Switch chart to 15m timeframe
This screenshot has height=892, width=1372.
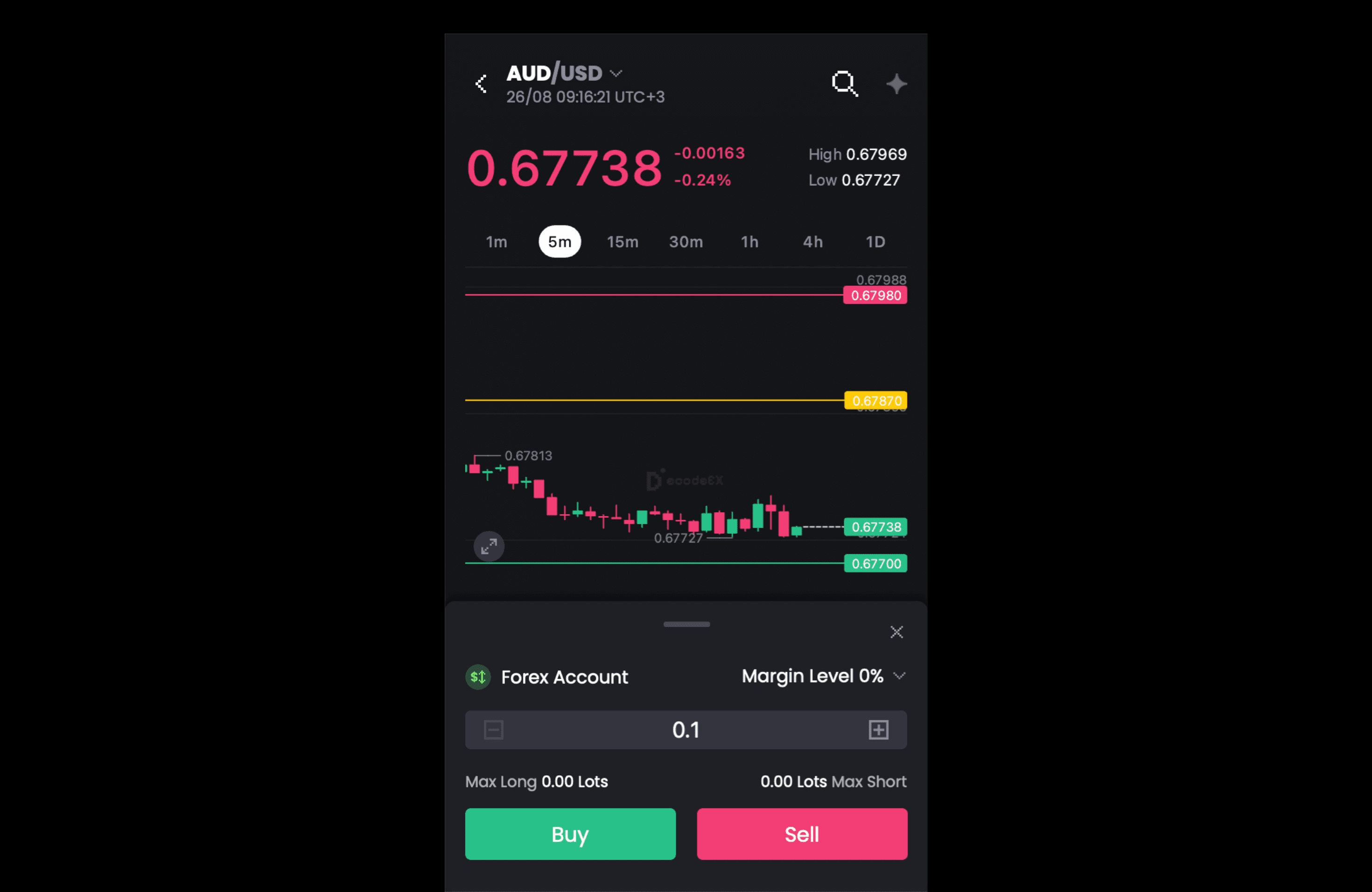622,242
